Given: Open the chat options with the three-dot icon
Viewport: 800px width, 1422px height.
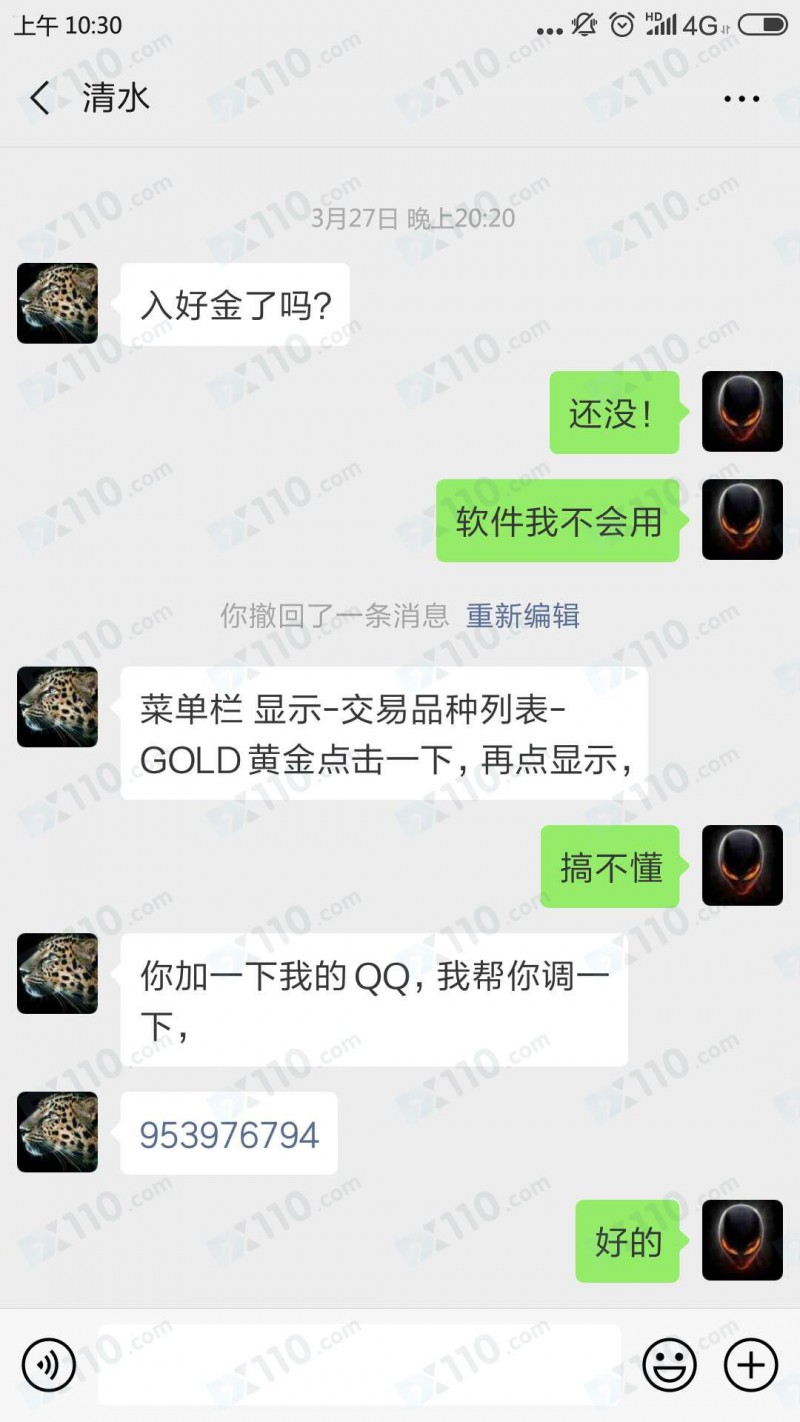Looking at the screenshot, I should coord(741,98).
